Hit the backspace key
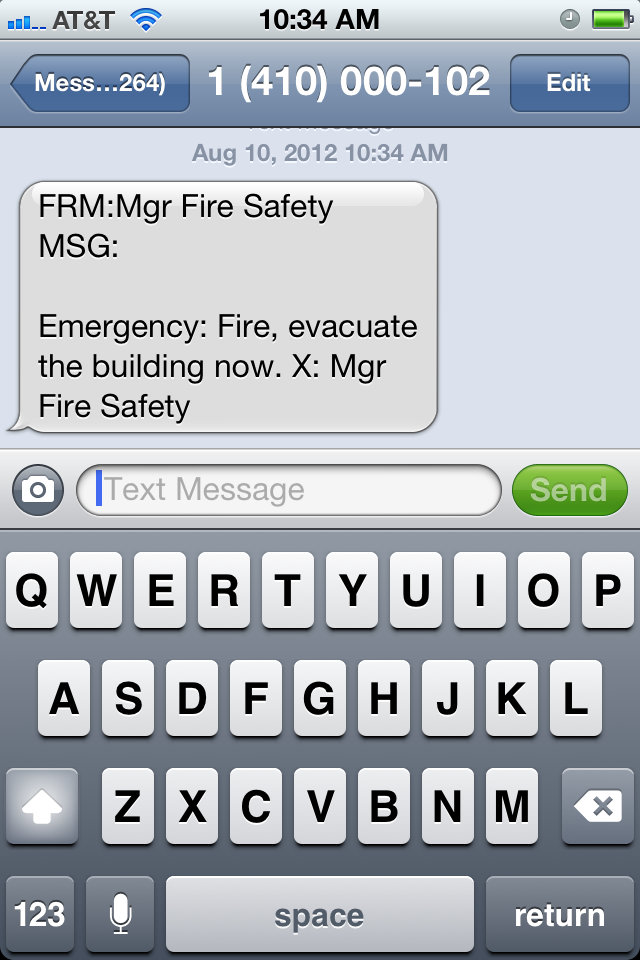 tap(598, 806)
